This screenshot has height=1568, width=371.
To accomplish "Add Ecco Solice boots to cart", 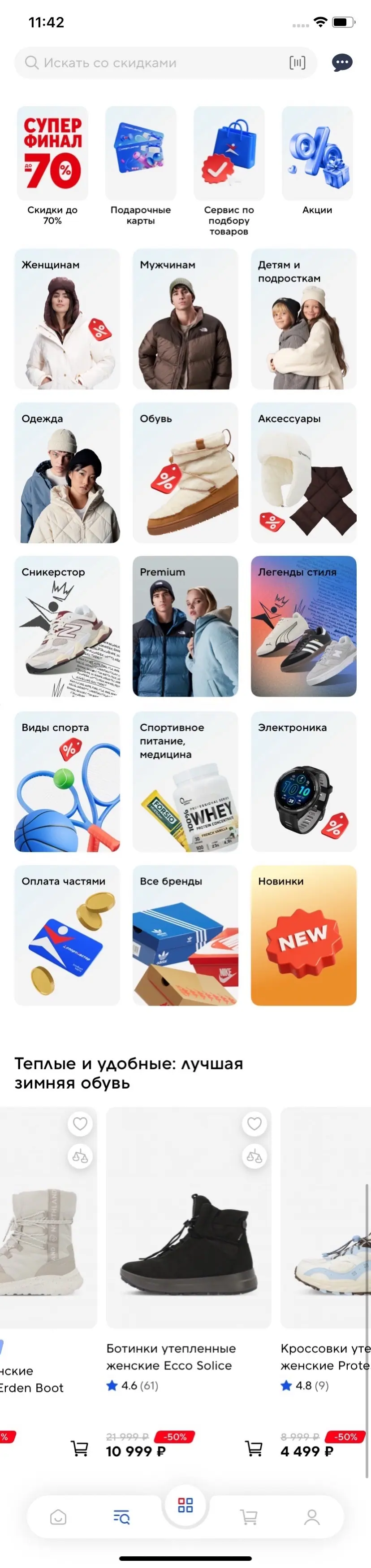I will [254, 1448].
